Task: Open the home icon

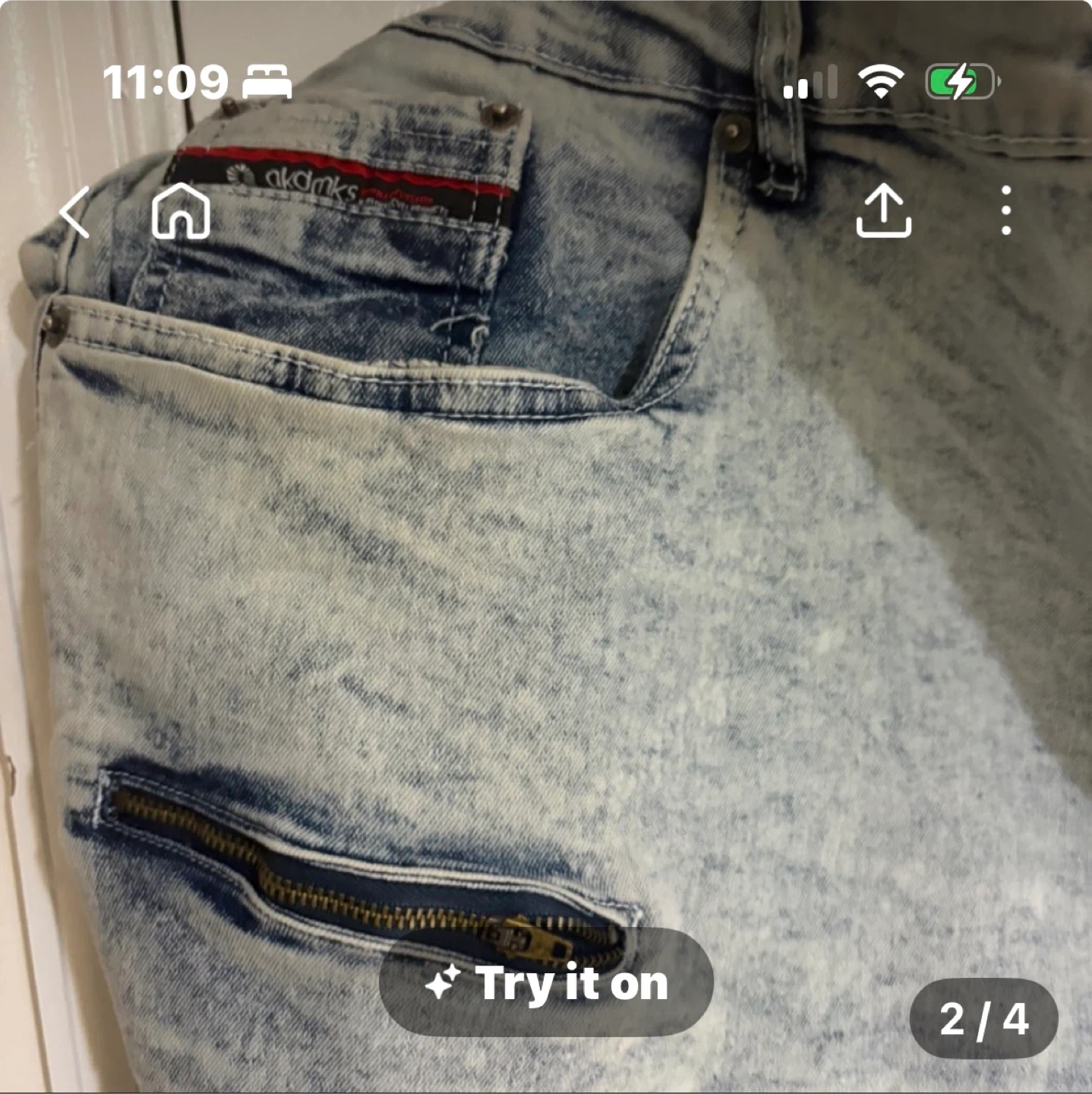Action: coord(181,210)
